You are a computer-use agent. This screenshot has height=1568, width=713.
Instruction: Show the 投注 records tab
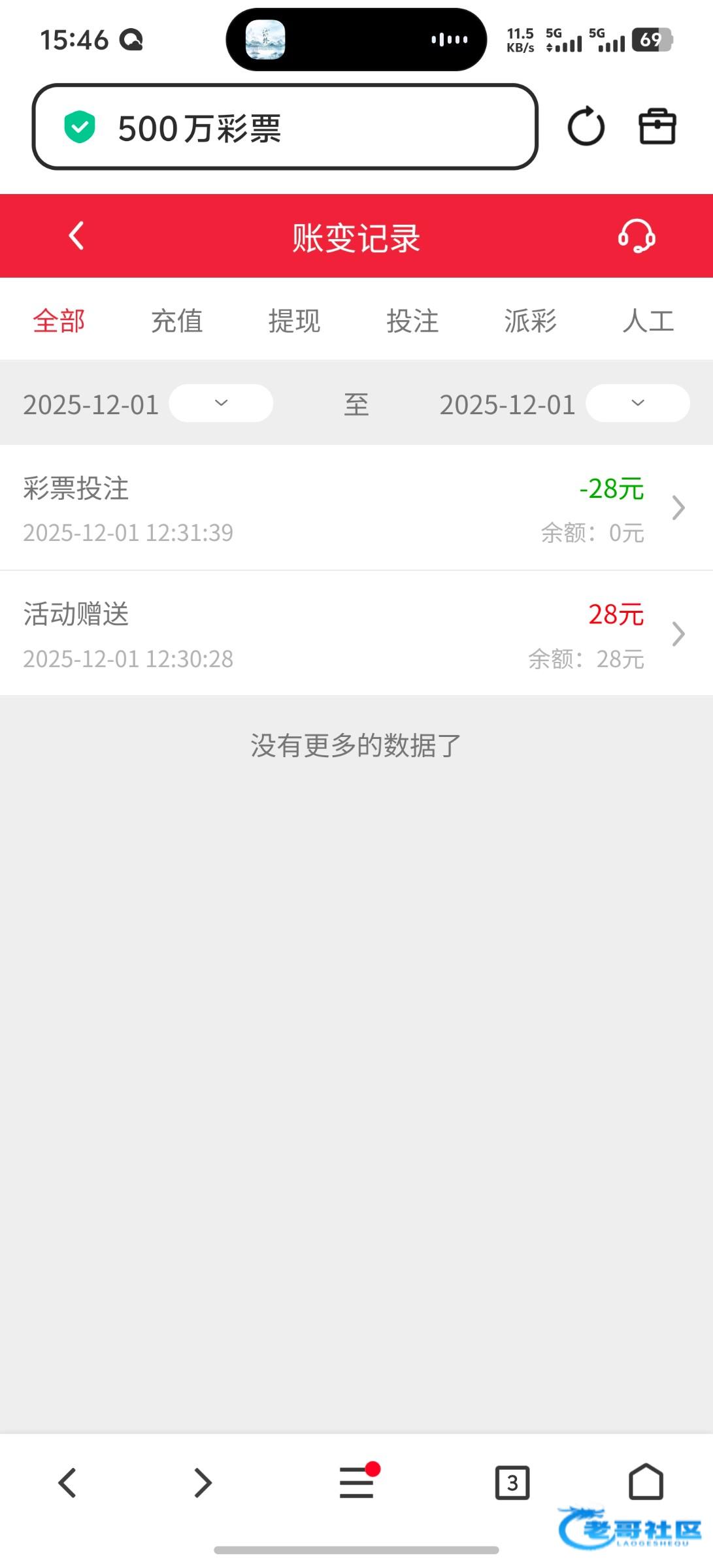[412, 321]
